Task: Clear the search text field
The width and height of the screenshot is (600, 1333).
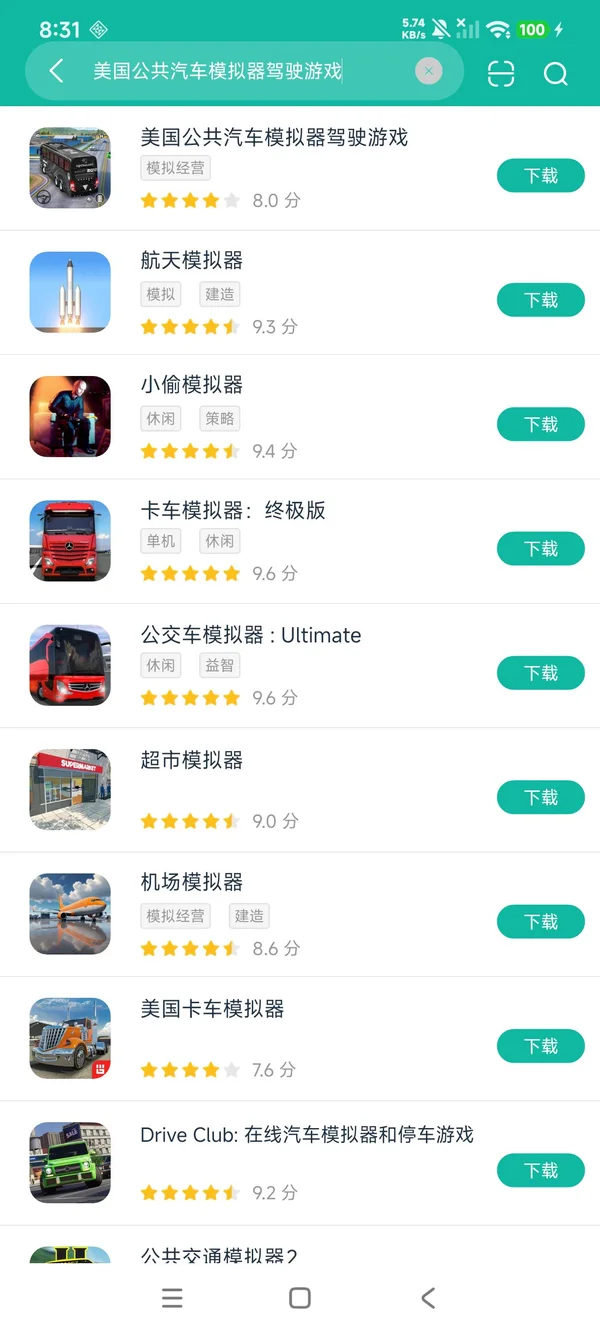Action: point(428,71)
